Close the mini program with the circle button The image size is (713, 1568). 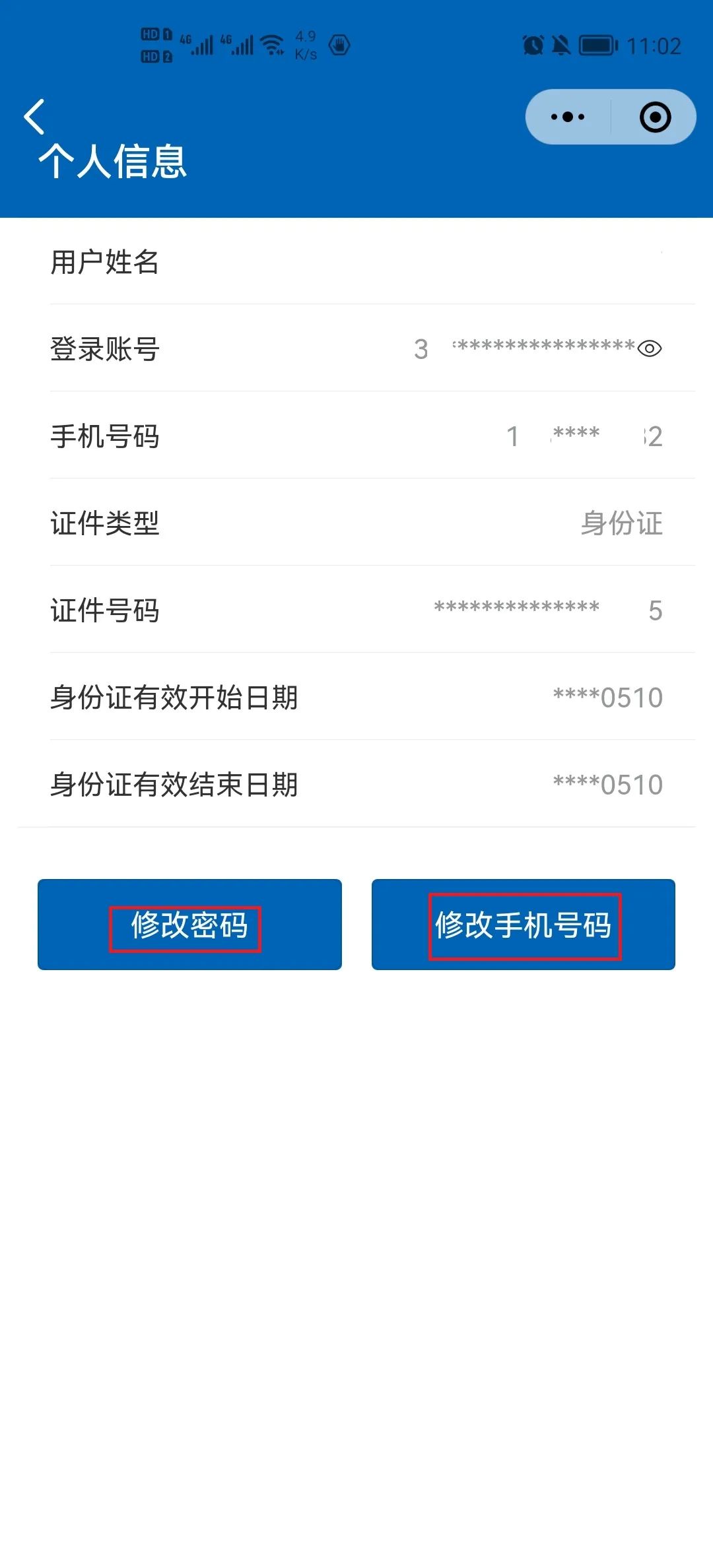(655, 117)
